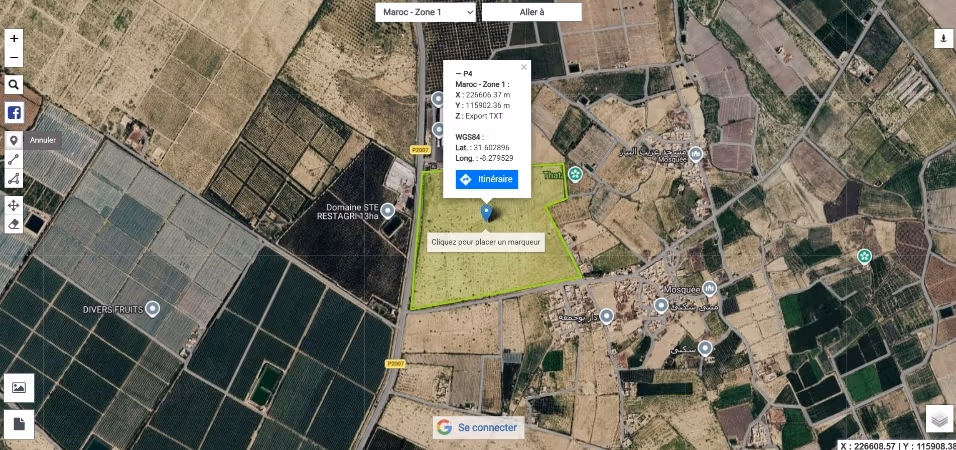
Task: Select the line drawing tool
Action: pos(14,160)
